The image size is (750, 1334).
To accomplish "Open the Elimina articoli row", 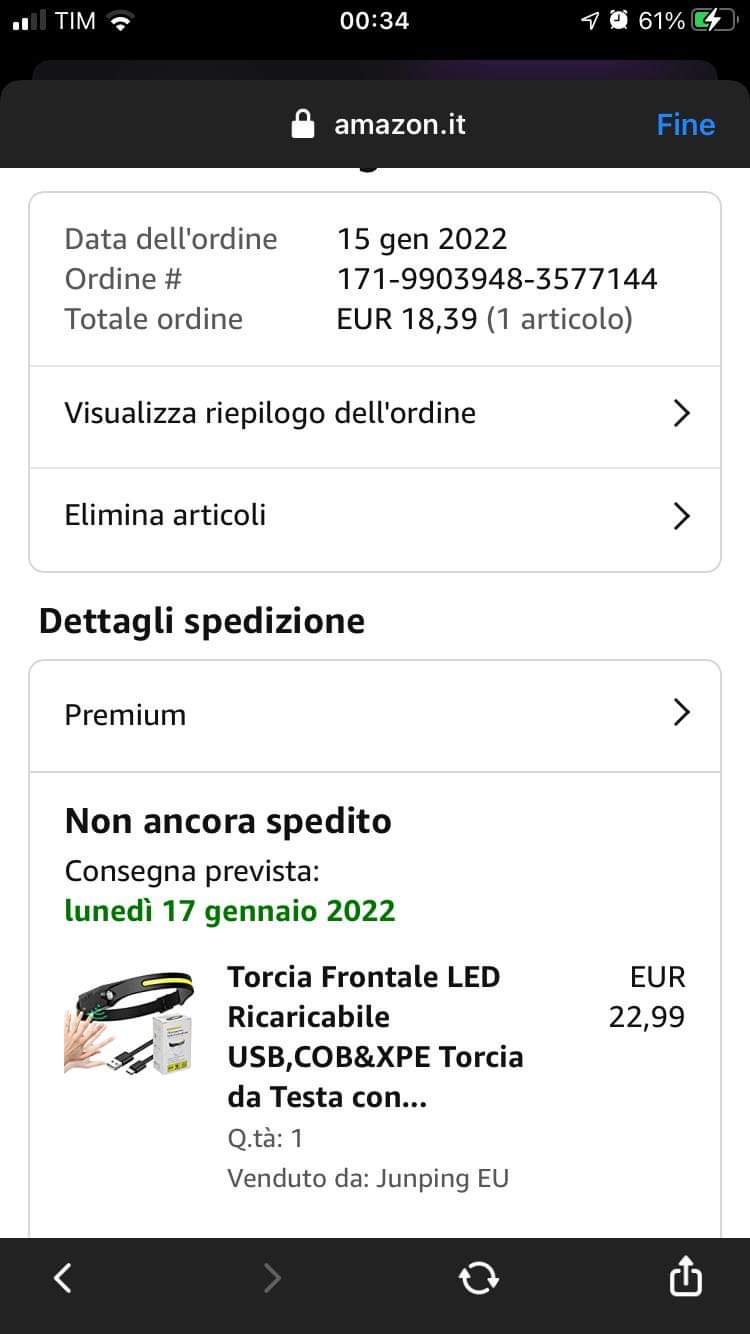I will pos(374,516).
